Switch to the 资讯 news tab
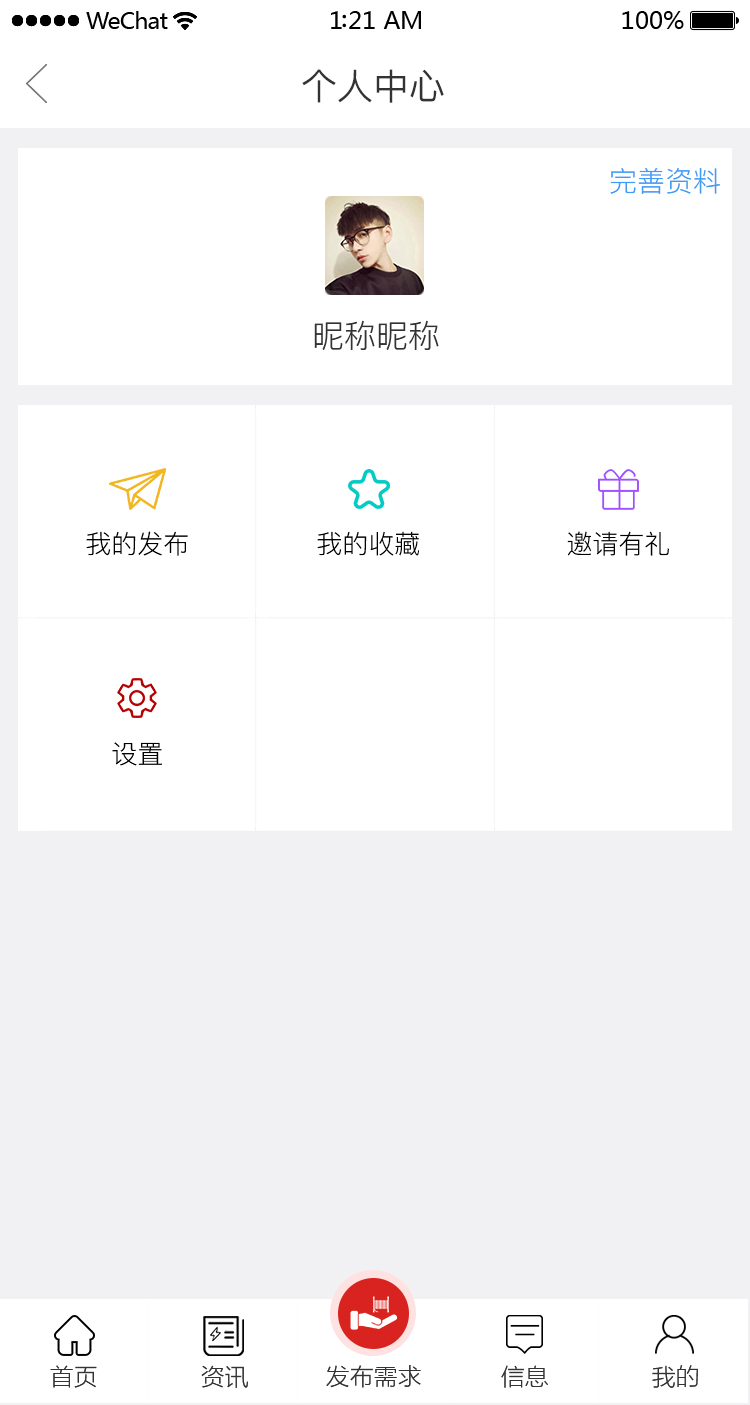The image size is (750, 1405). coord(224,1352)
